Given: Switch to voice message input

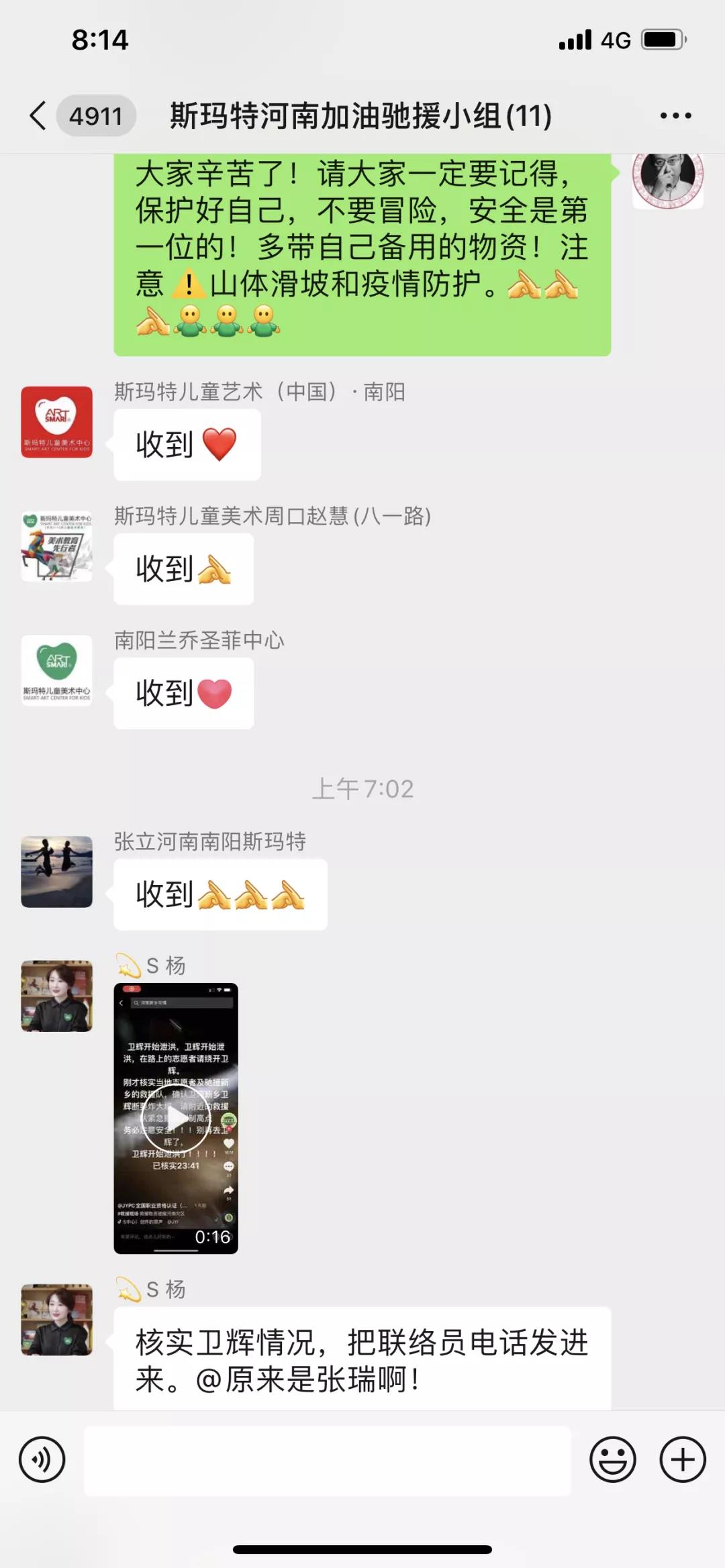Looking at the screenshot, I should click(42, 1459).
